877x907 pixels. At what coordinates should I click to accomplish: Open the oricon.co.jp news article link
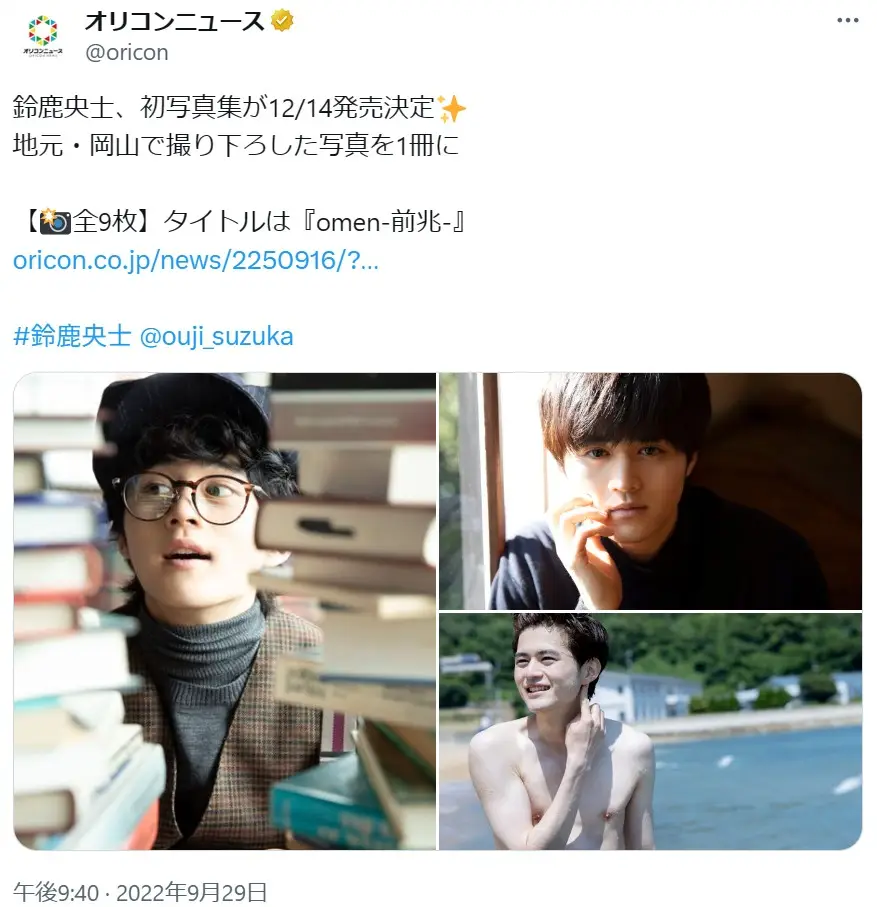coord(195,261)
